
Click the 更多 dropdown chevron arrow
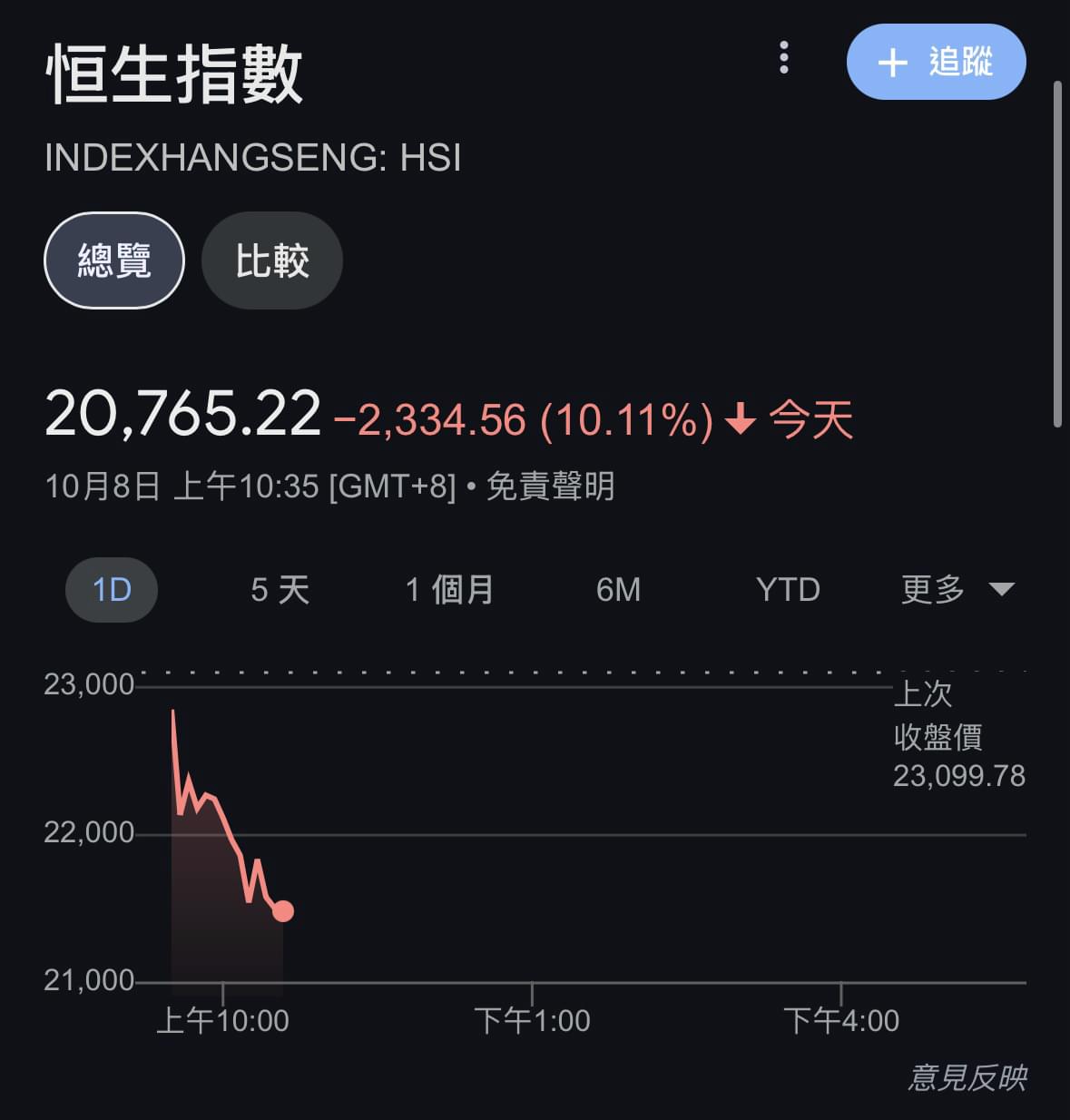coord(1001,589)
